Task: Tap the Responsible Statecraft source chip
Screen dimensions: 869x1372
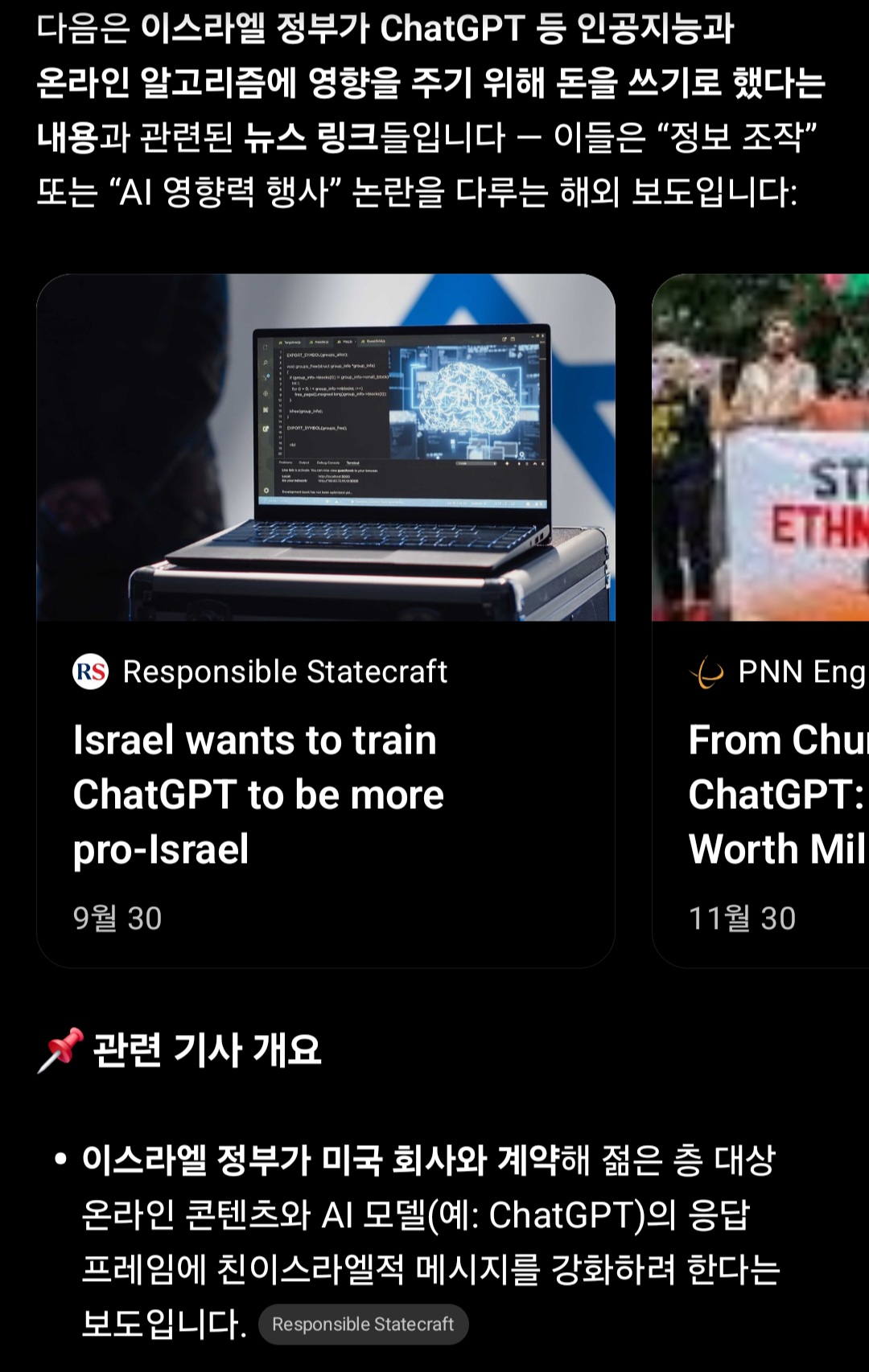Action: [x=363, y=1325]
